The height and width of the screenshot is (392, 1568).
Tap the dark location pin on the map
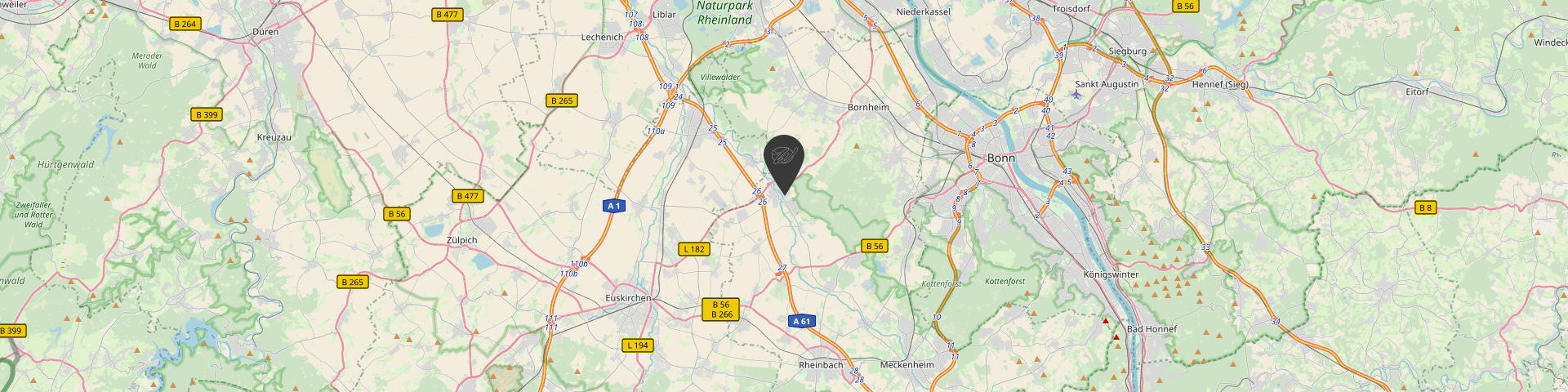783,158
